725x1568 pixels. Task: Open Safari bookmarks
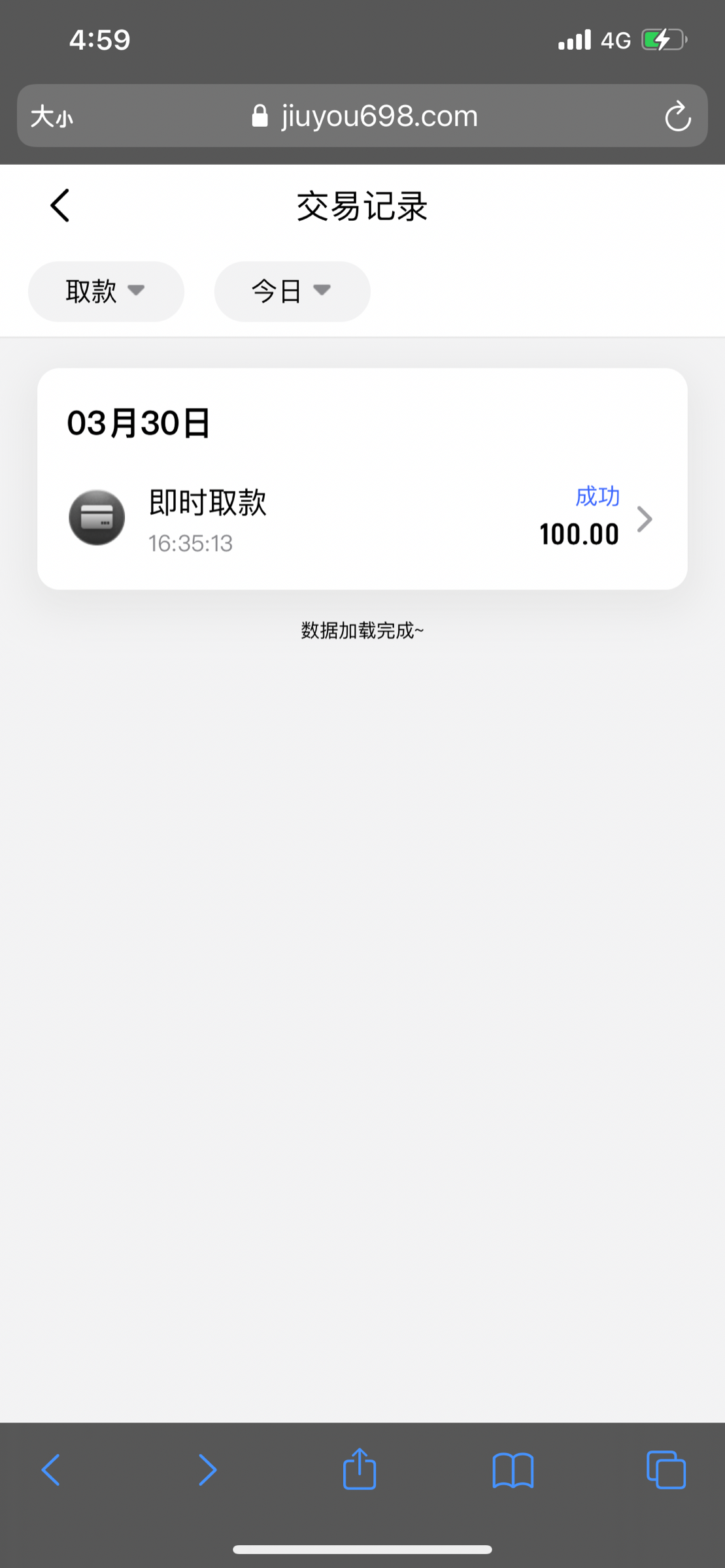point(513,1470)
